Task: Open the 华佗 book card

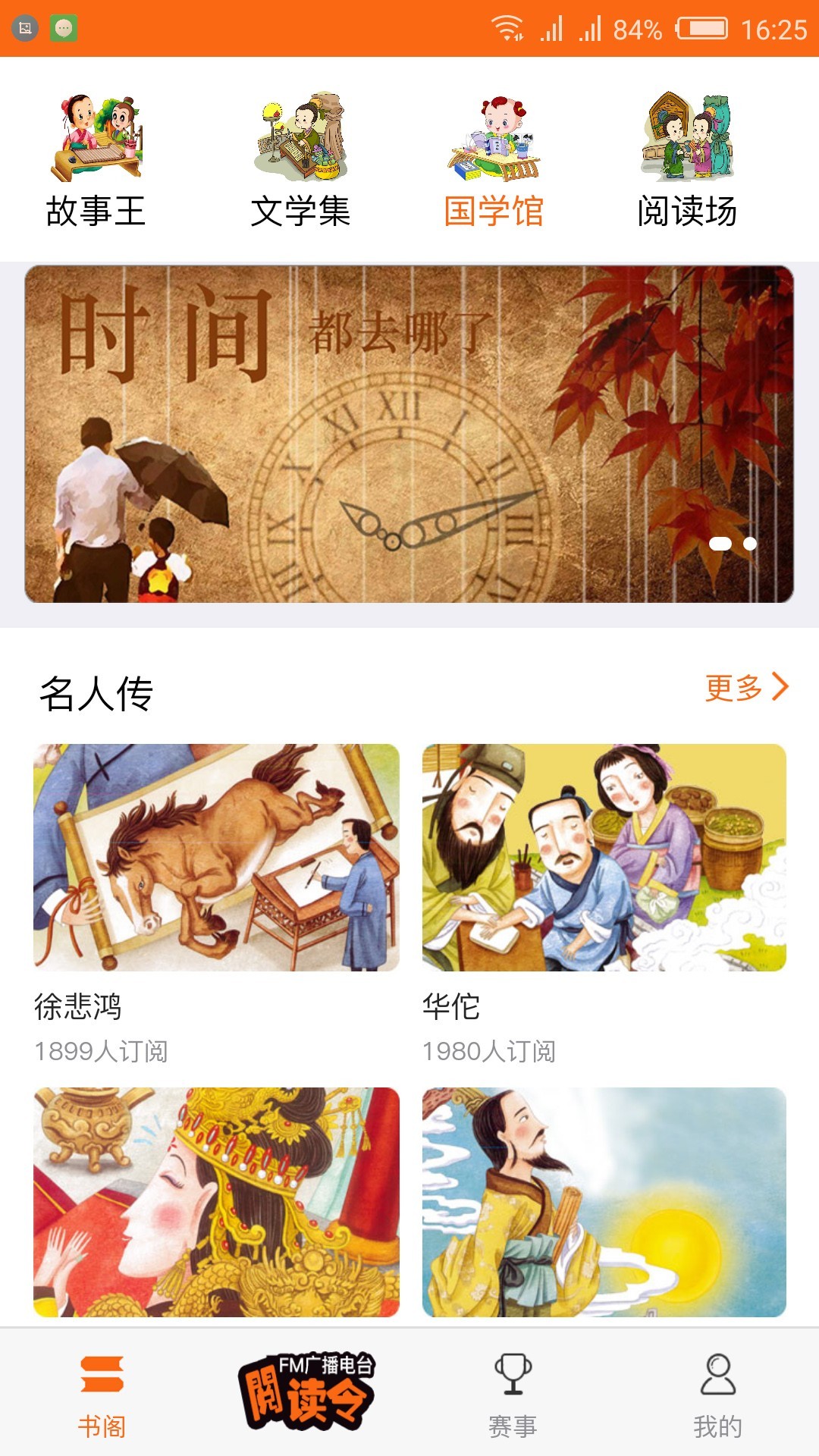Action: point(604,903)
